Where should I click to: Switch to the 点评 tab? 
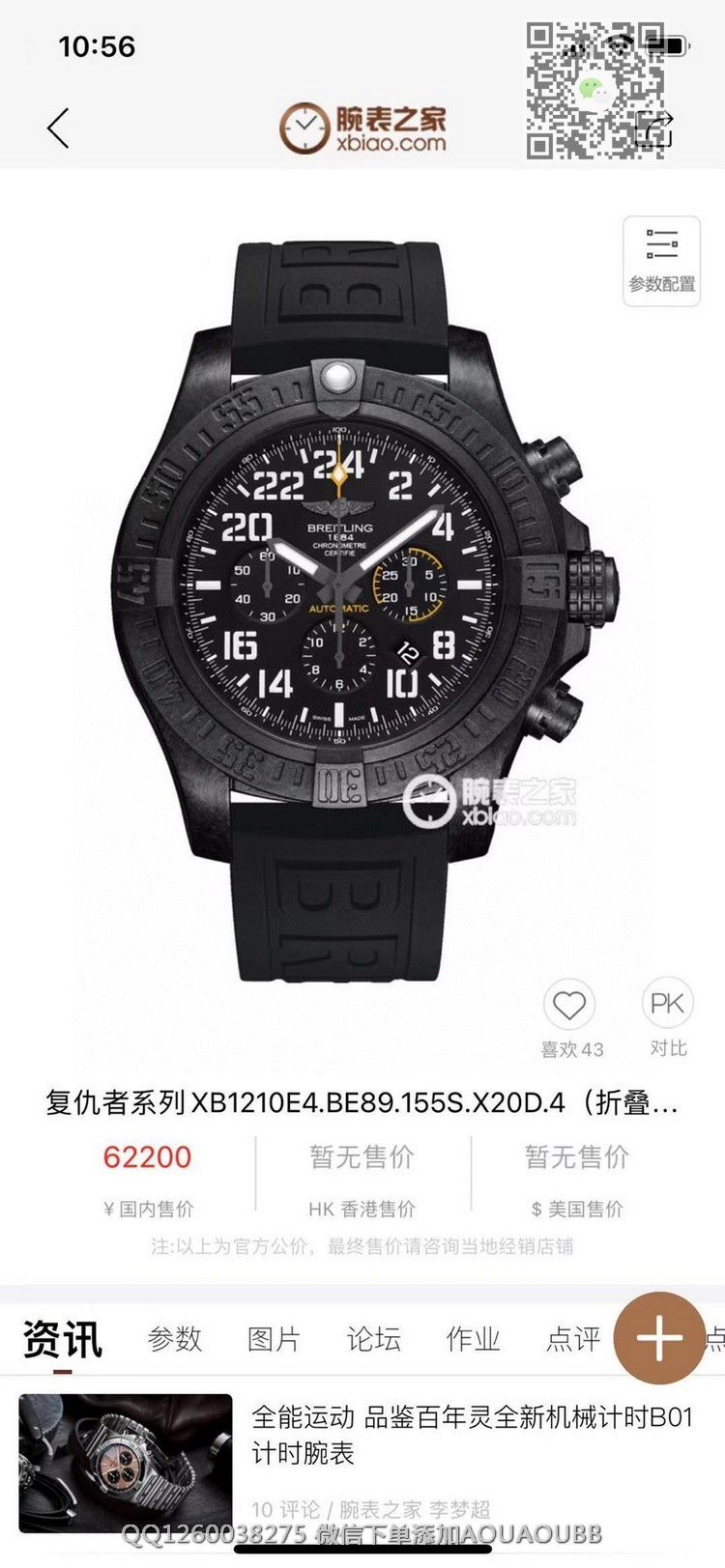(x=572, y=1339)
